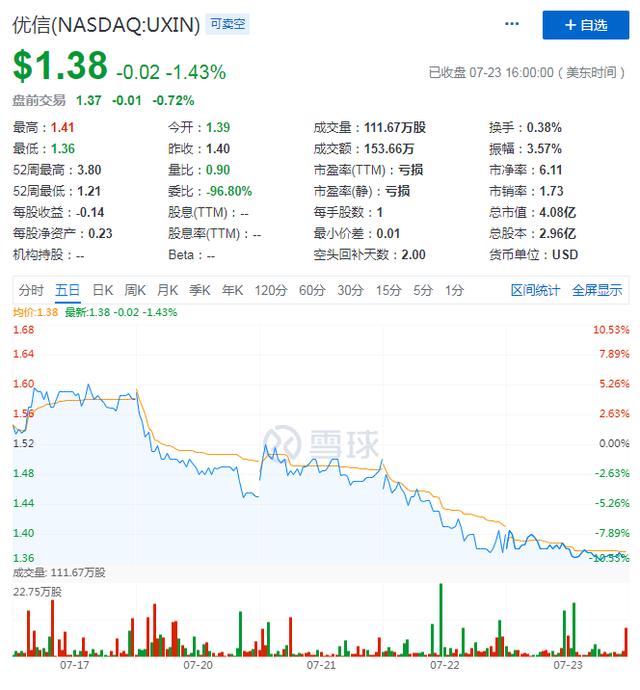Open 区间统计 range statistics
The image size is (640, 690).
click(x=536, y=290)
